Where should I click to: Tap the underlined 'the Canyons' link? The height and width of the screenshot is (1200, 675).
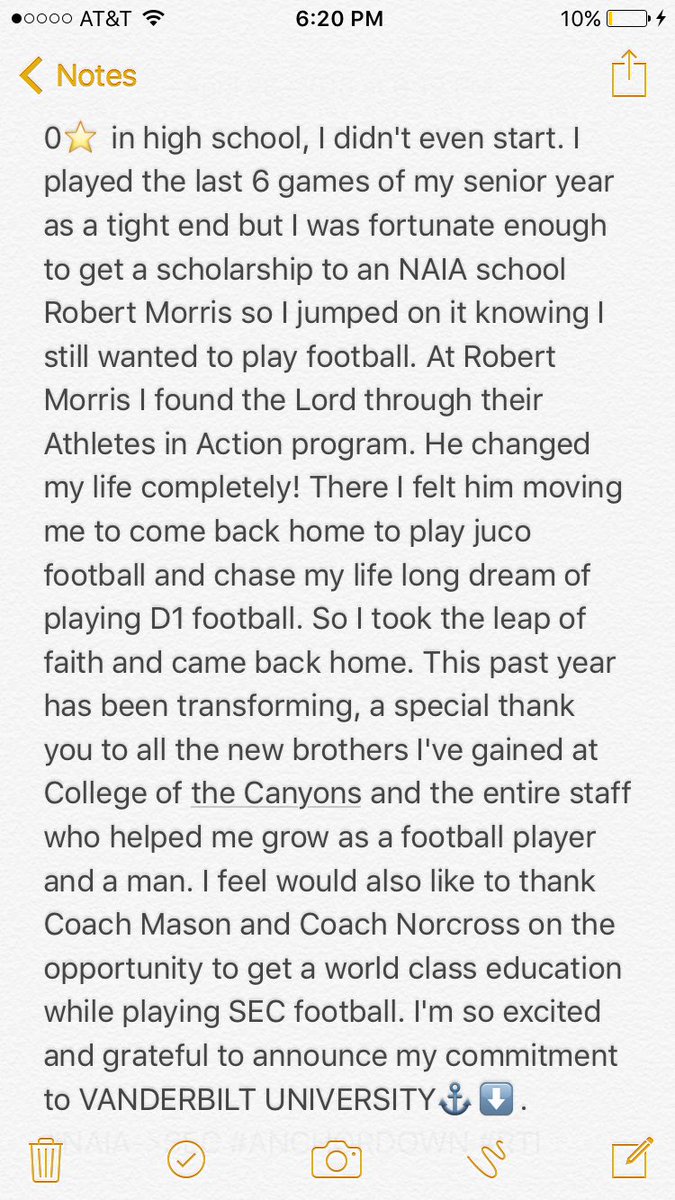(276, 793)
